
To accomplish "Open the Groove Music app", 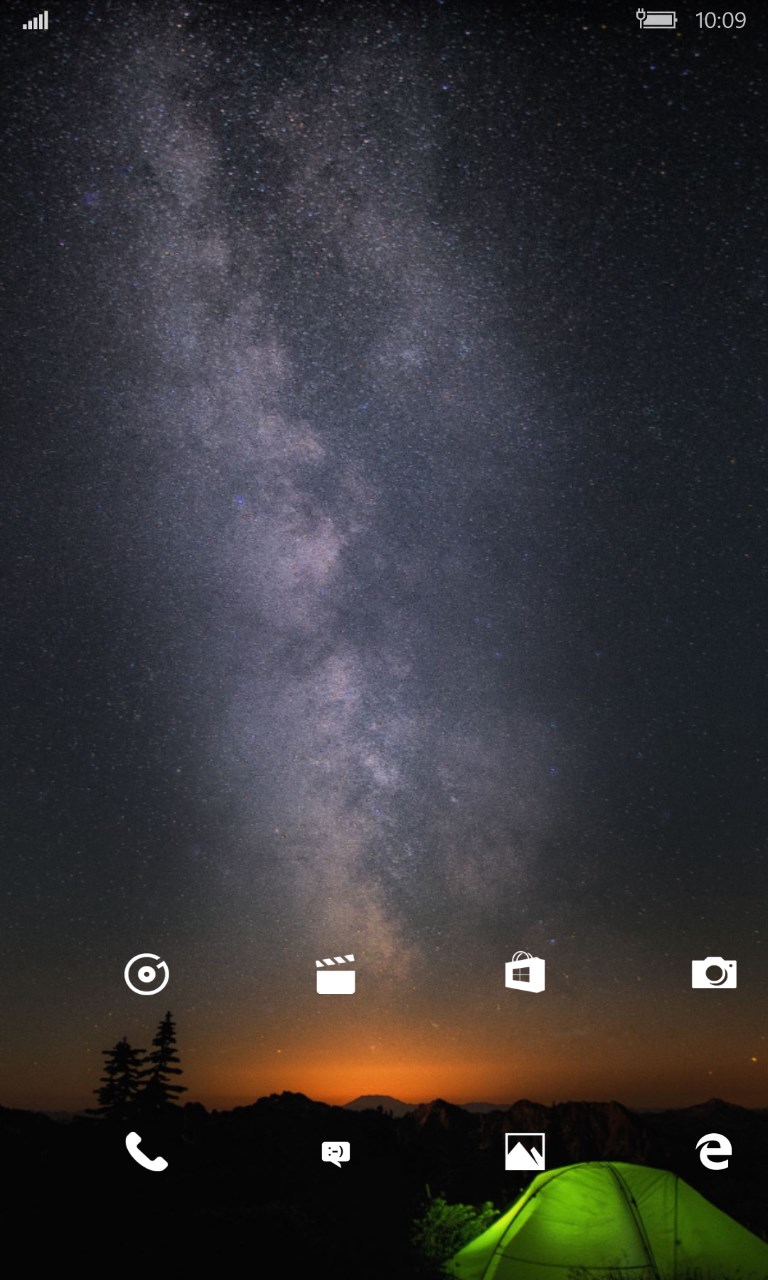I will [x=146, y=974].
